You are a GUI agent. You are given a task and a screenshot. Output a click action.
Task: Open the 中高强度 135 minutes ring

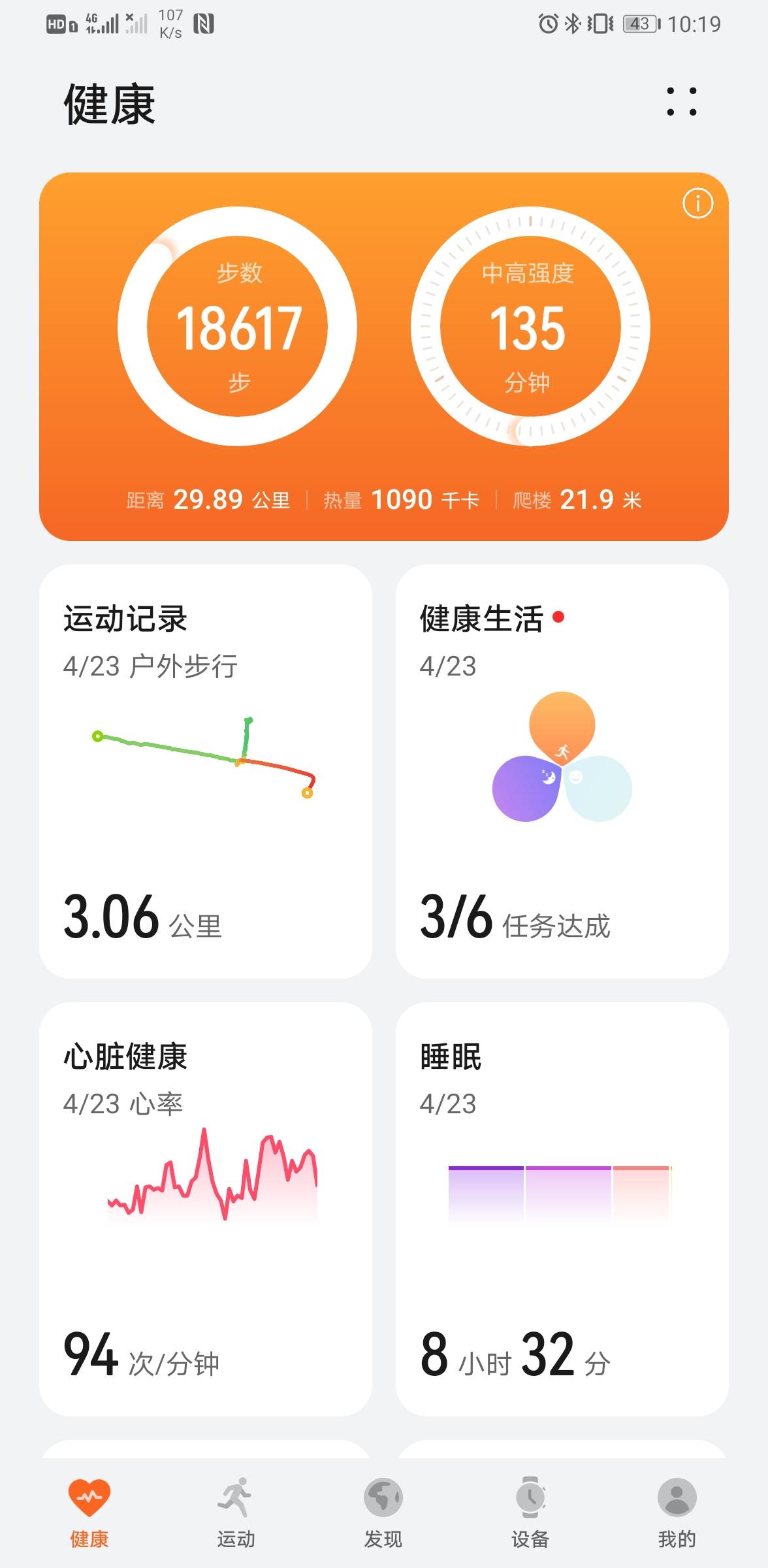530,327
